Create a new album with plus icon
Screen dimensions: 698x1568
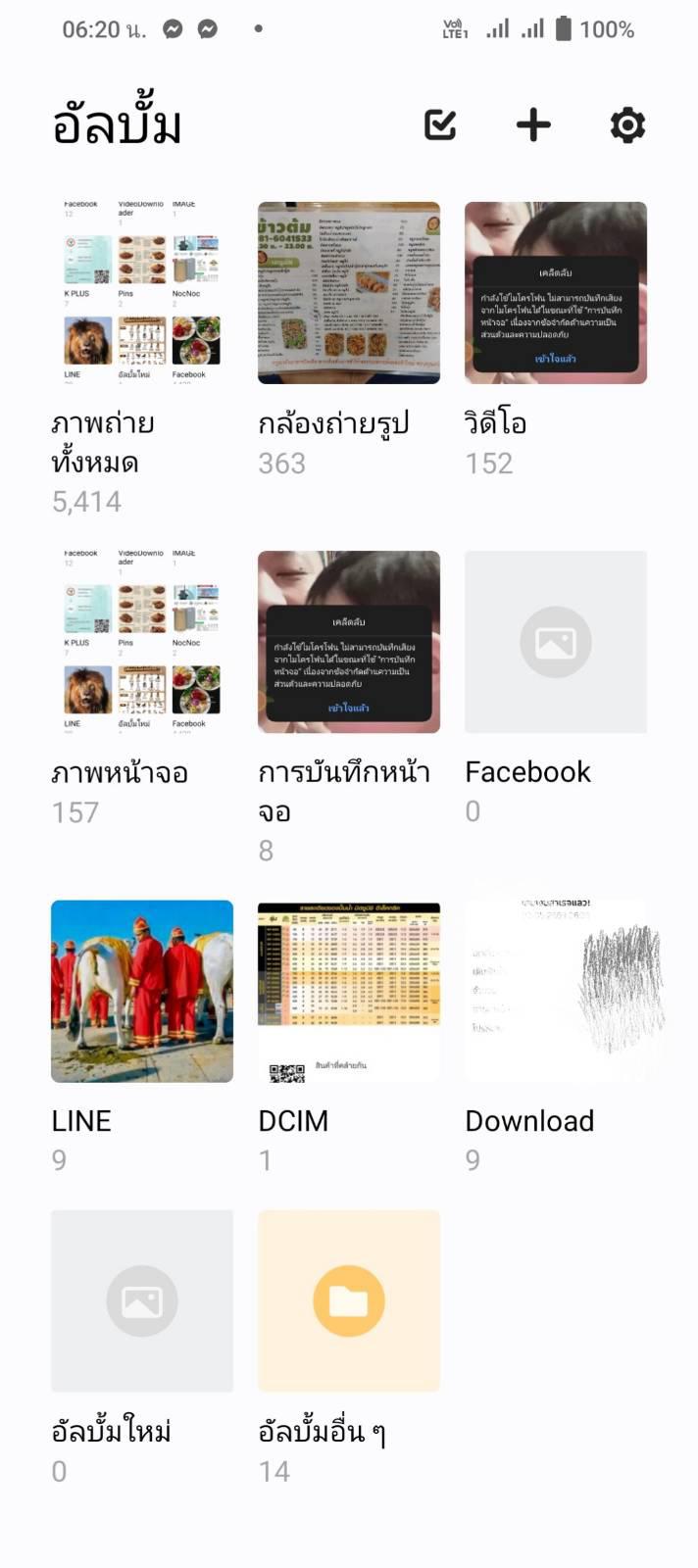coord(533,124)
